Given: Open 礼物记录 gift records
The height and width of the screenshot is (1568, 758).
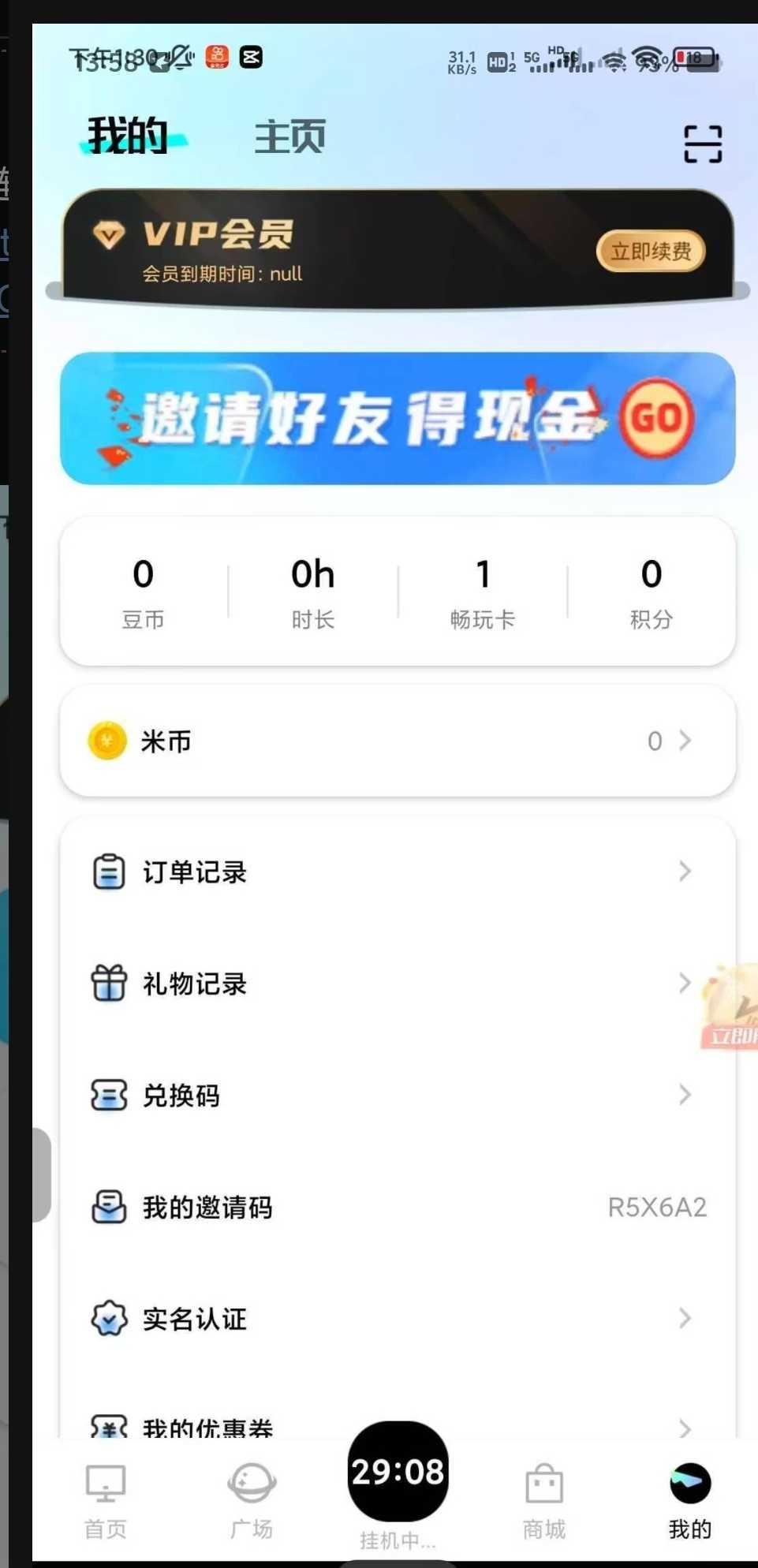Looking at the screenshot, I should pos(398,984).
